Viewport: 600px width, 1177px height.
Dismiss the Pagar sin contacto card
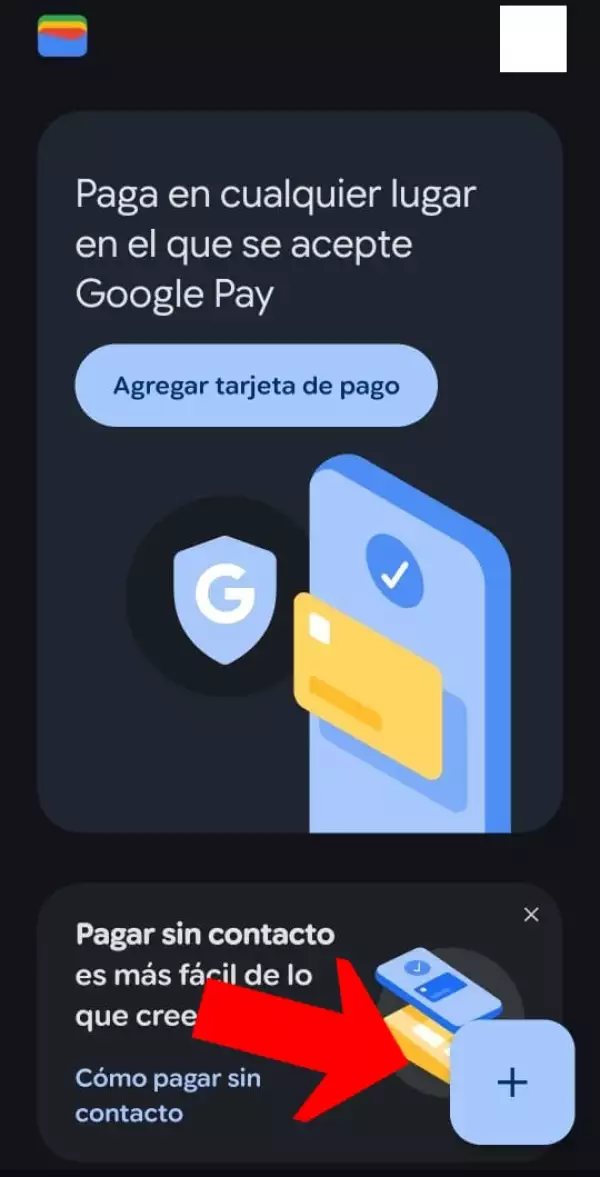point(531,915)
